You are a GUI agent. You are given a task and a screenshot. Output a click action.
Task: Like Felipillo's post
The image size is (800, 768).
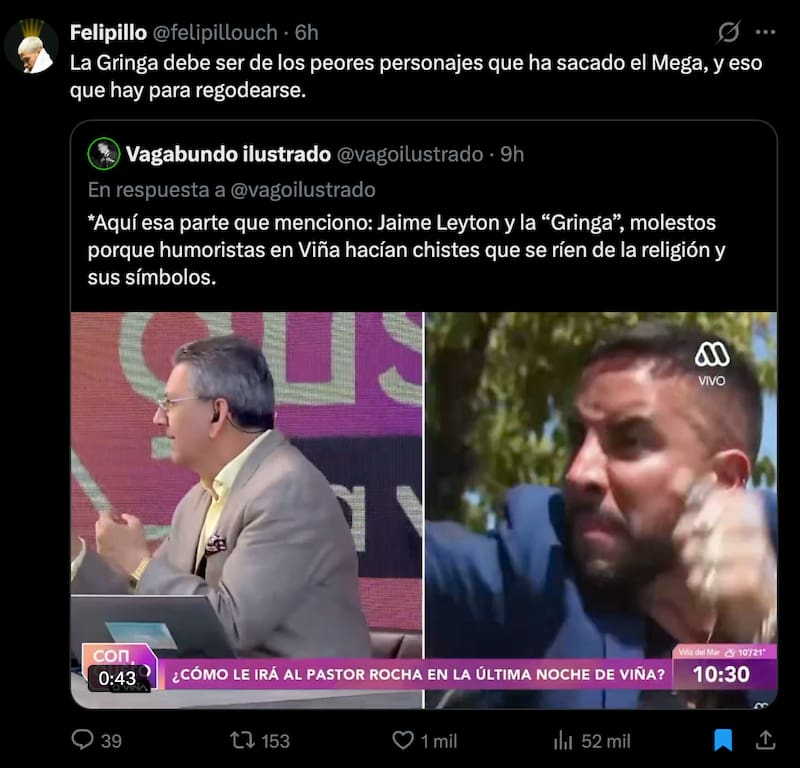pos(403,740)
